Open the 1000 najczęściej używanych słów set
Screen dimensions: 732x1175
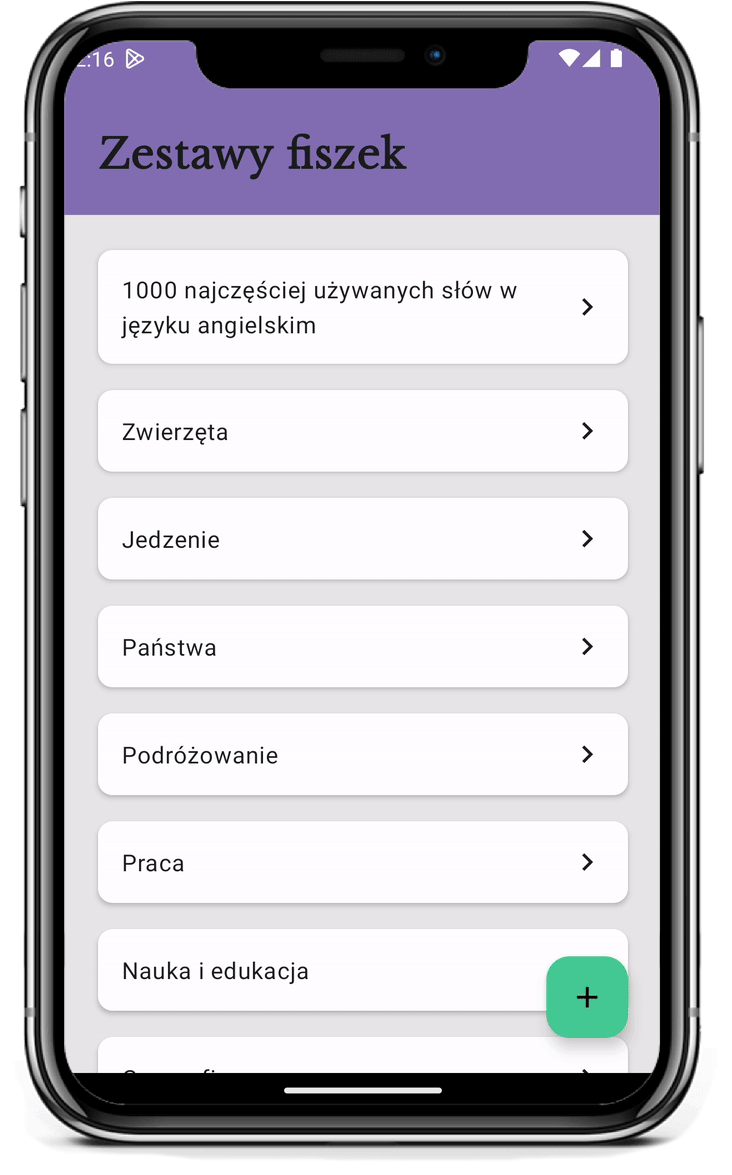pos(362,307)
